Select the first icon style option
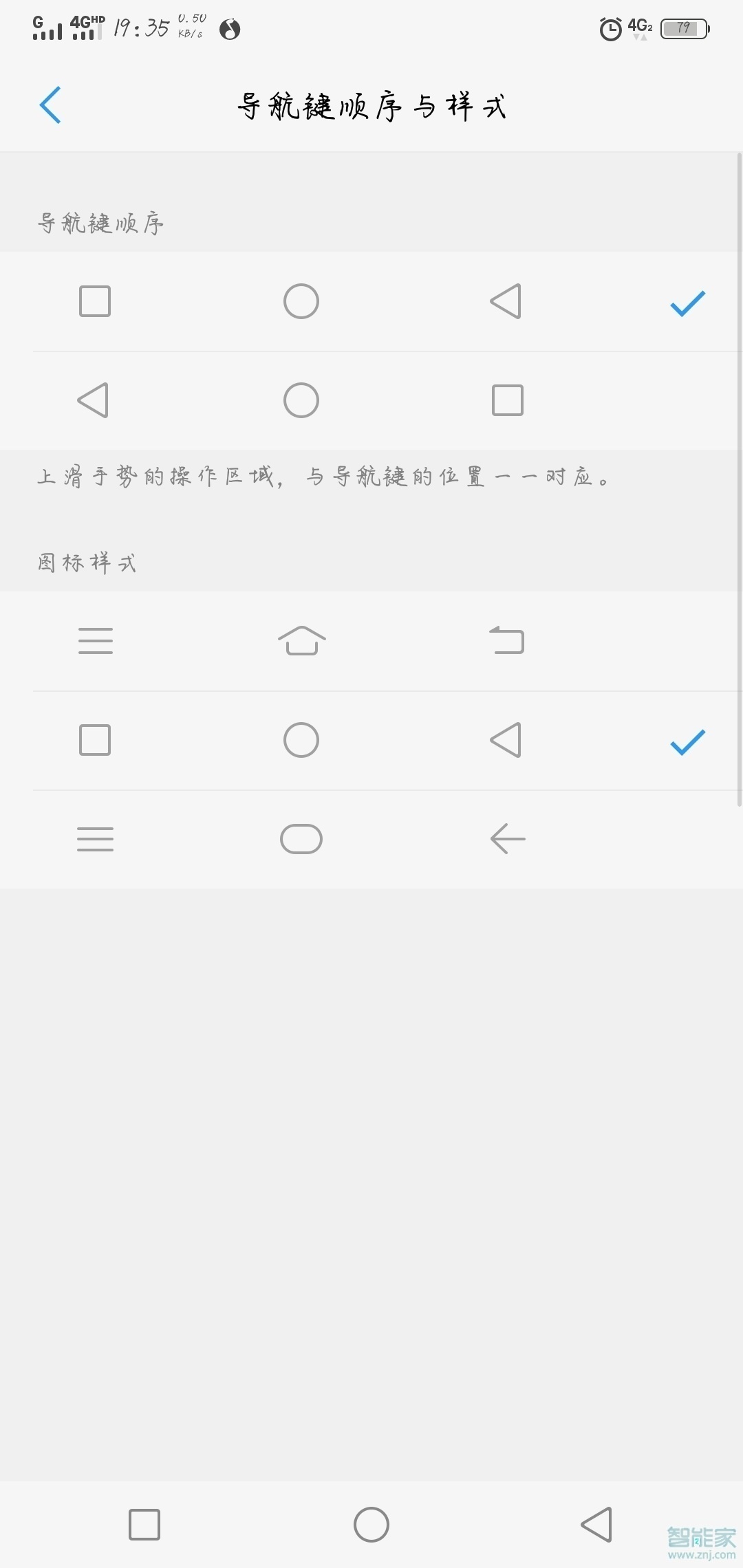This screenshot has width=743, height=1568. click(371, 640)
